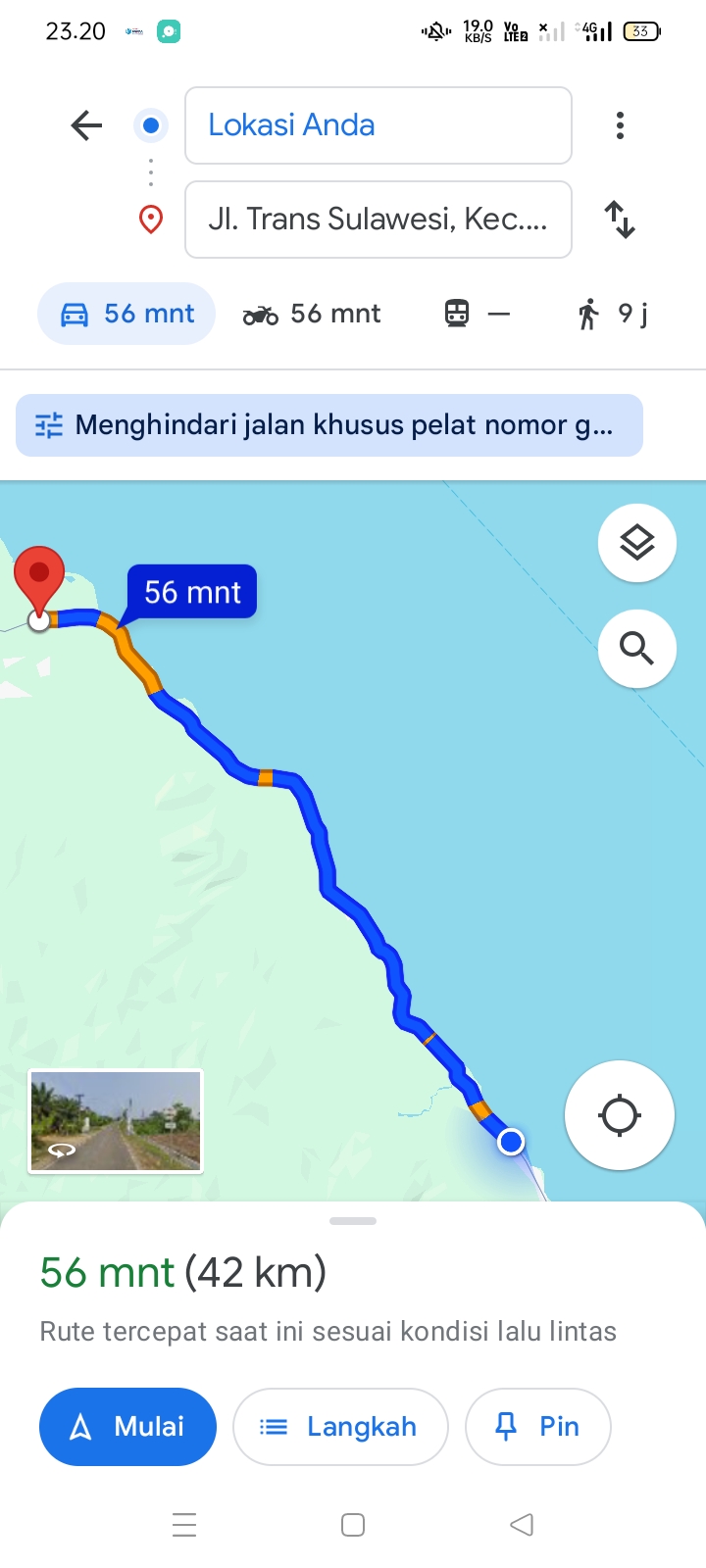Switch to motorcycle travel mode
Viewport: 706px width, 1568px height.
312,314
